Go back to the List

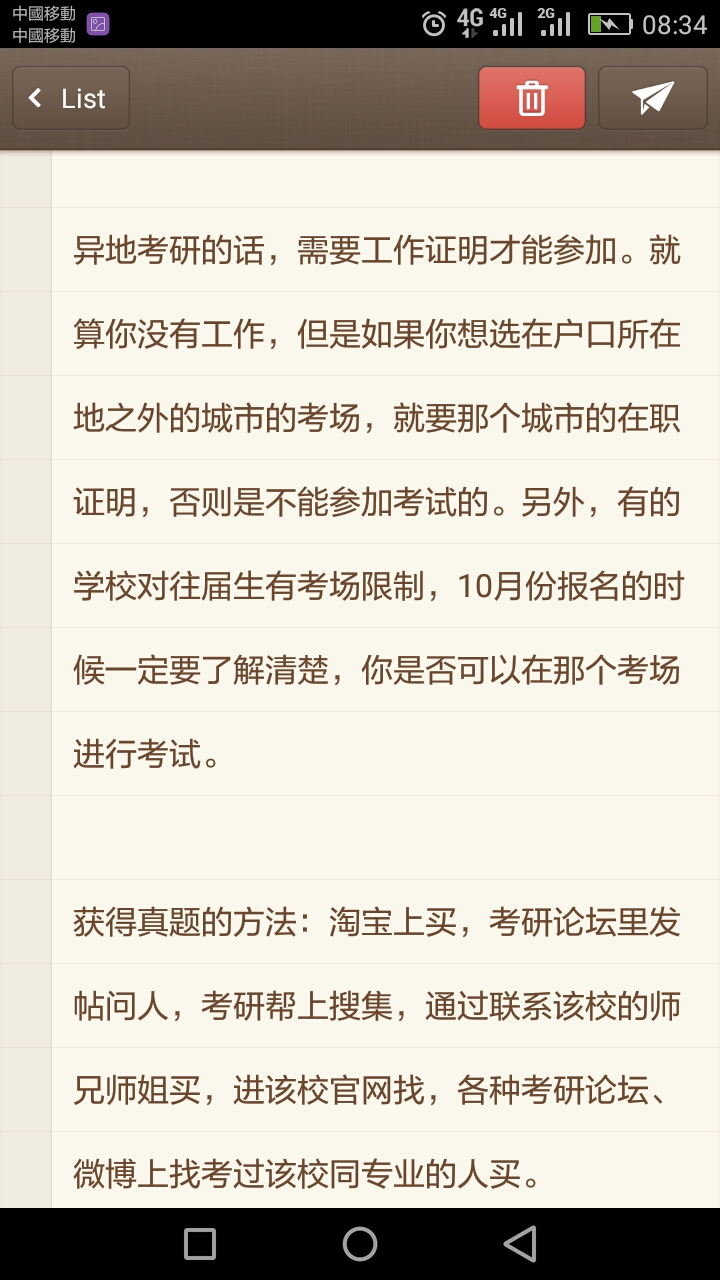point(71,98)
